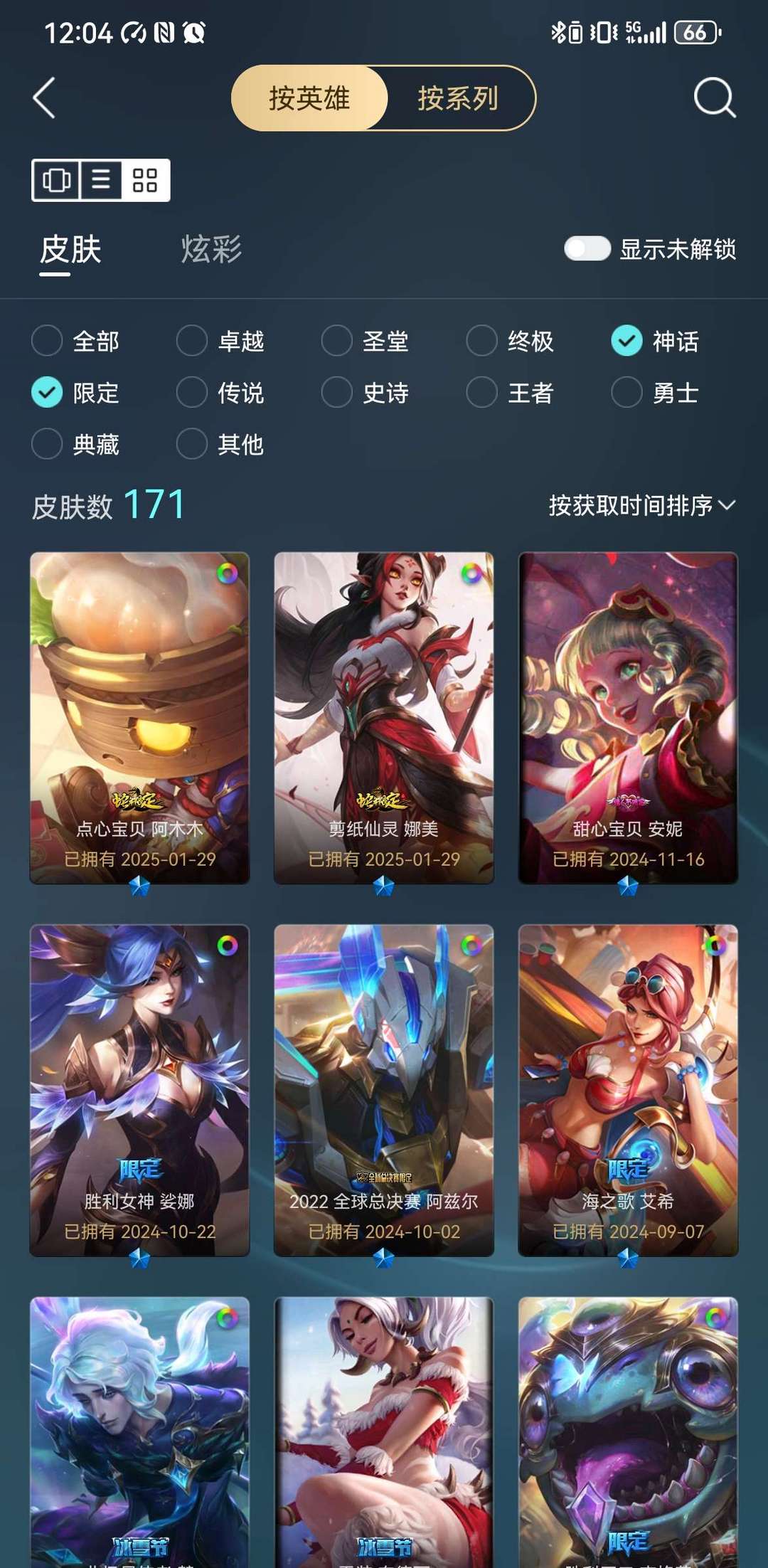
Task: Go back using the top-left arrow
Action: point(44,98)
